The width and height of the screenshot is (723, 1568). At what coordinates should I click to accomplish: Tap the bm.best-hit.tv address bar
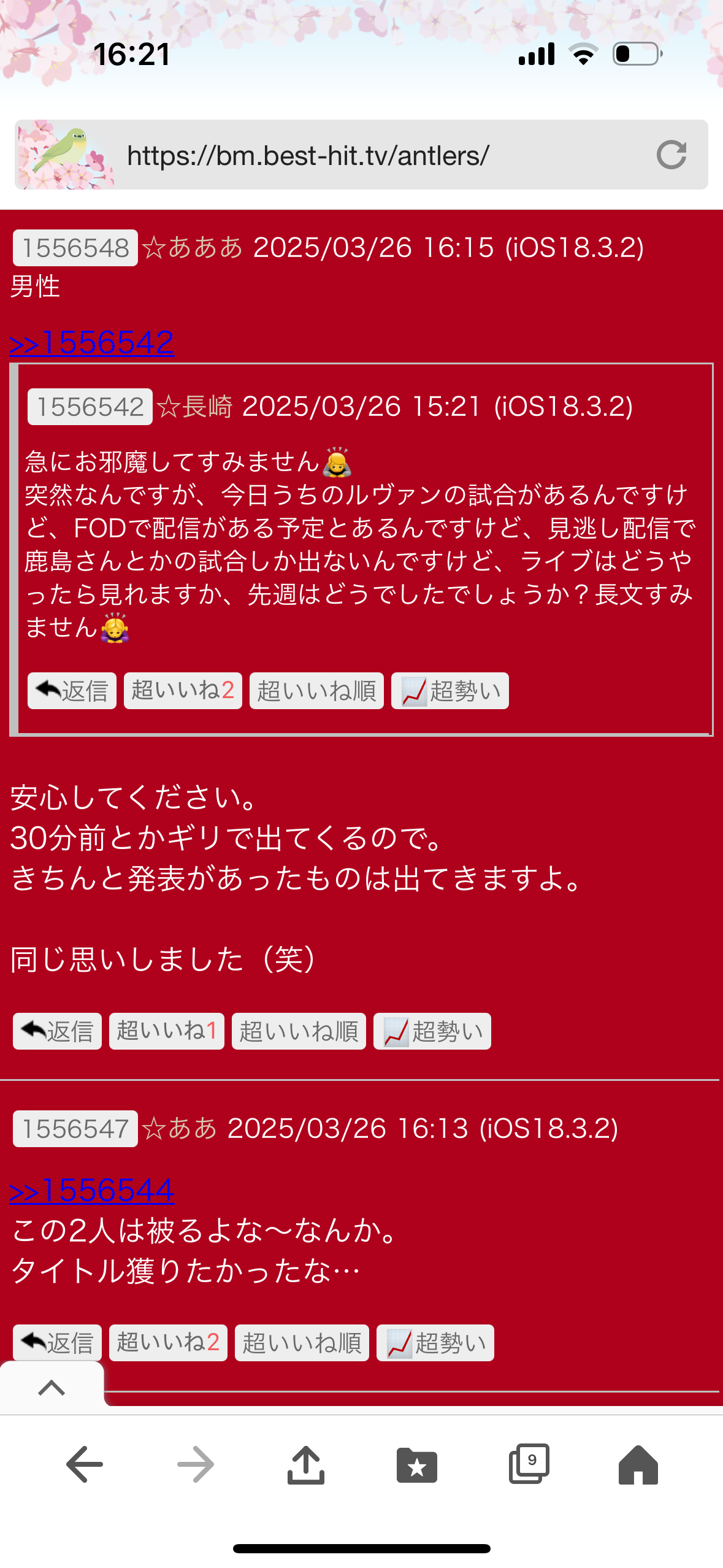tap(368, 155)
